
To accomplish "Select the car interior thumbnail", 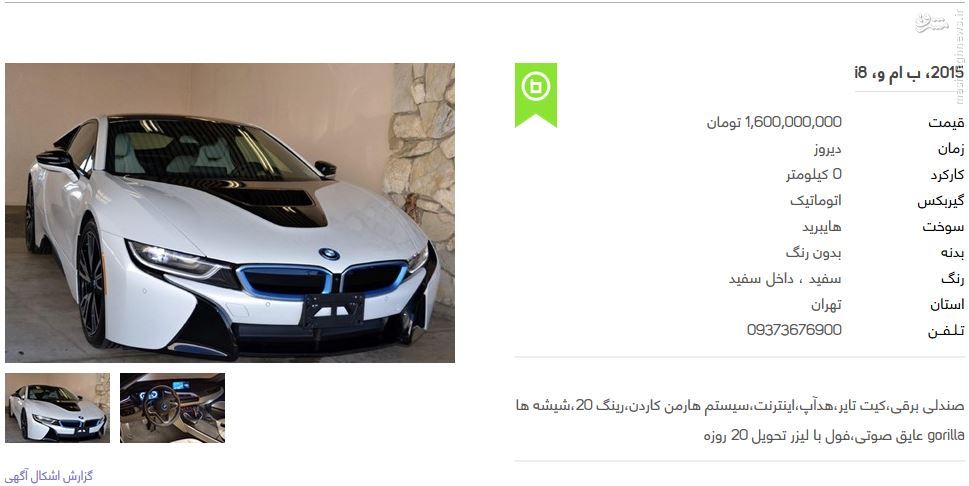I will (172, 408).
